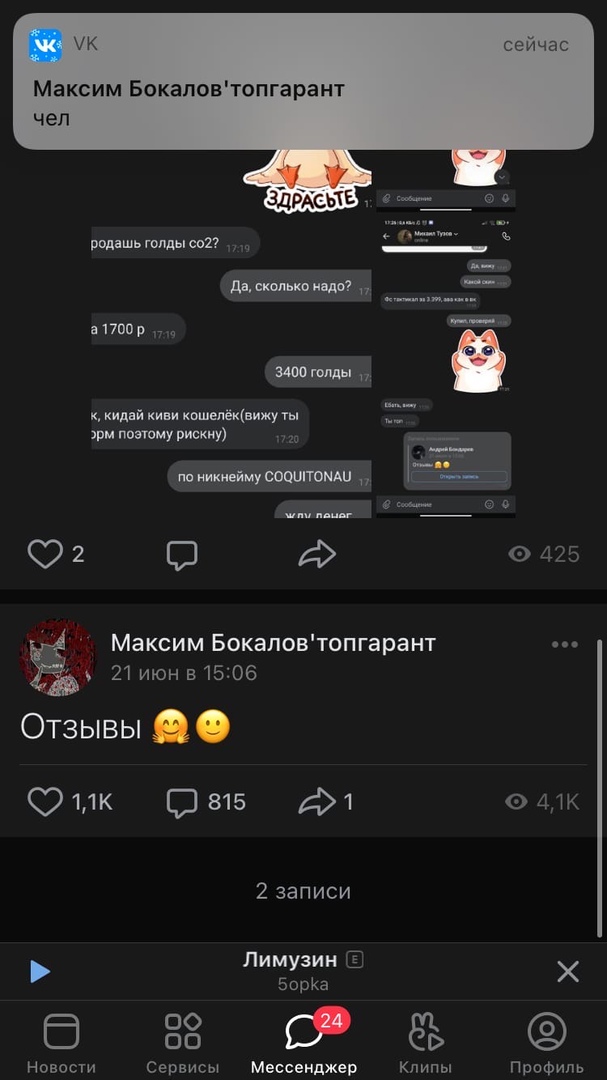Play the track Лимузин
The width and height of the screenshot is (607, 1080).
coord(39,971)
